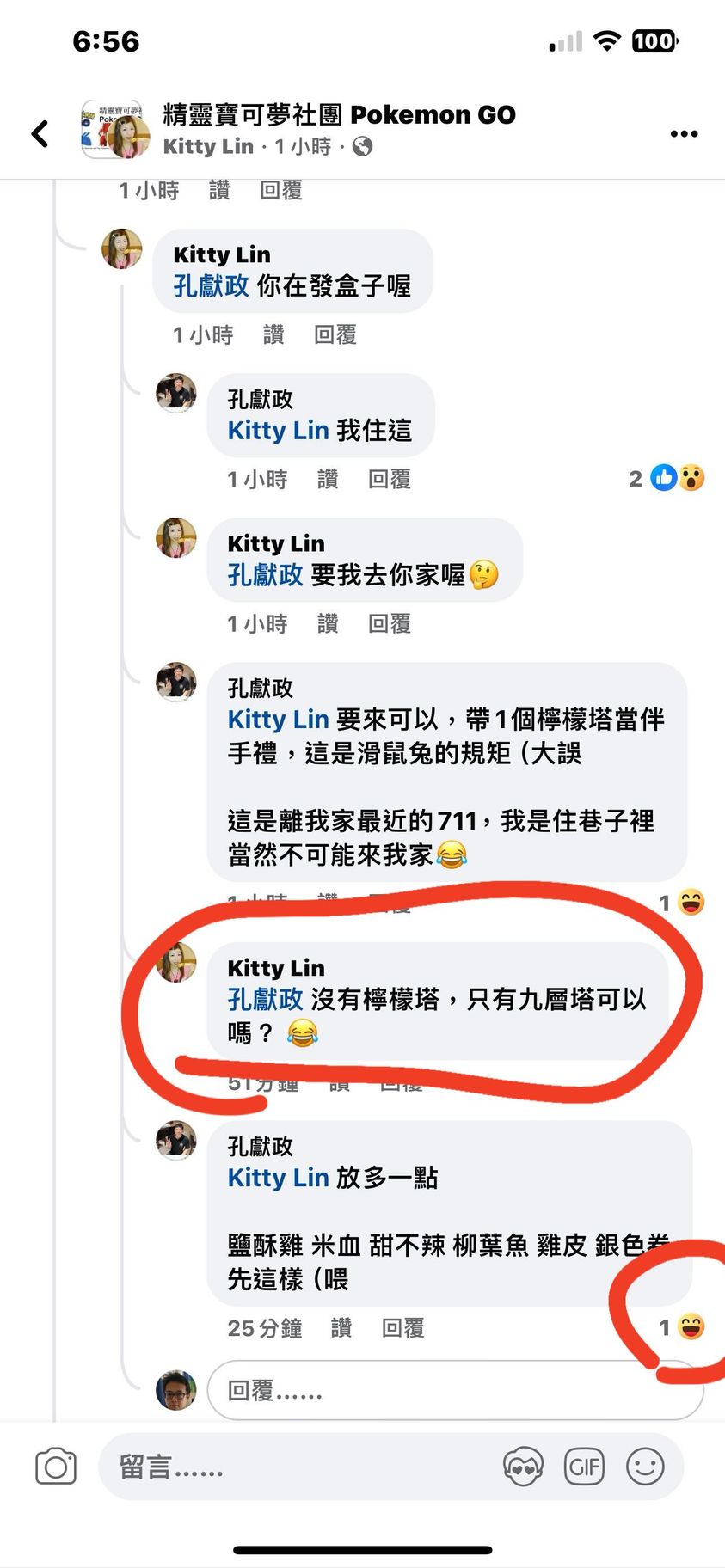Screen dimensions: 725x1568
Task: Reply to Kitty Lin's comment 你在發盒子喔
Action: [x=335, y=335]
